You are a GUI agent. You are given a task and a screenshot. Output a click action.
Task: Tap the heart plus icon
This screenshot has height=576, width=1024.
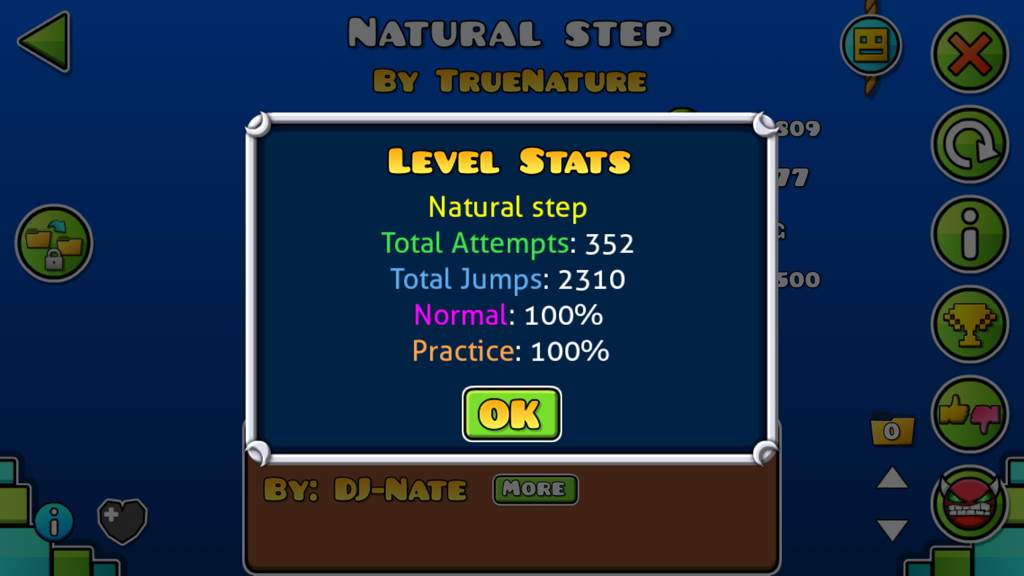click(122, 521)
